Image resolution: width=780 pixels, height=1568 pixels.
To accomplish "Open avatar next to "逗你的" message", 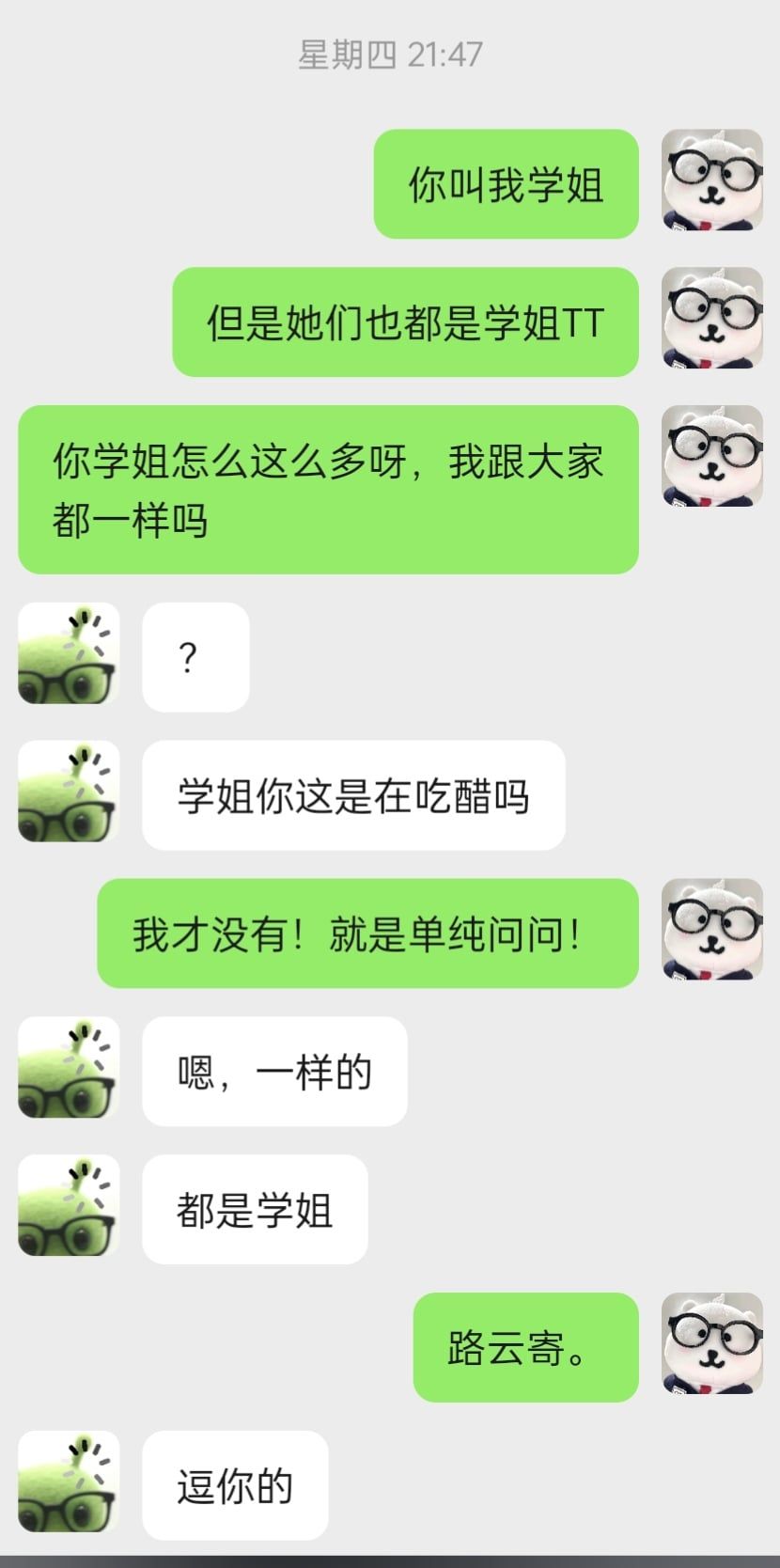I will (69, 1482).
